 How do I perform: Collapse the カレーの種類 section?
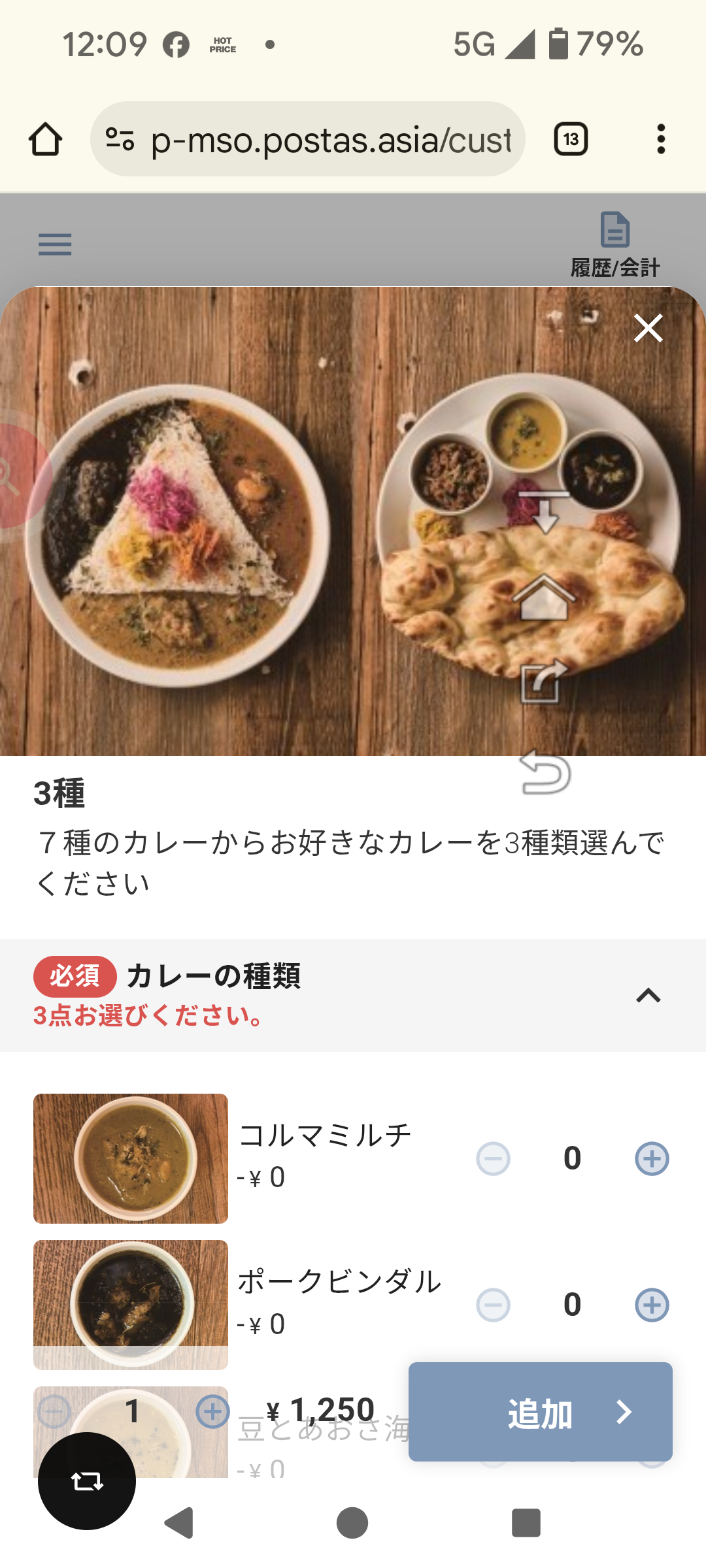coord(648,996)
